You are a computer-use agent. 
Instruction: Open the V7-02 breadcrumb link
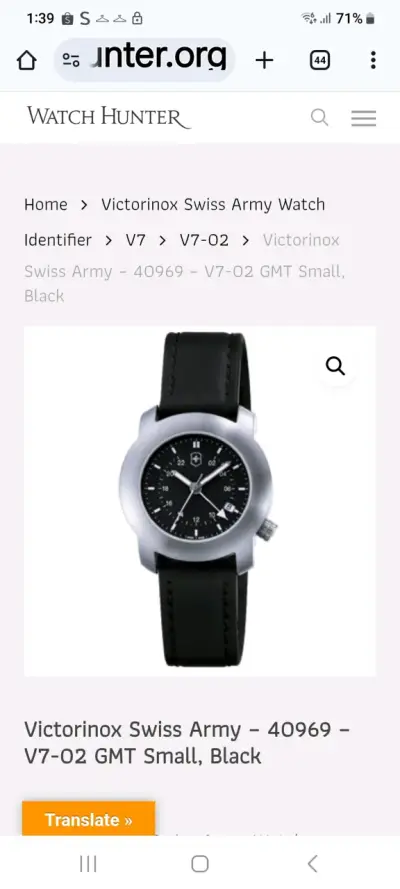point(205,240)
